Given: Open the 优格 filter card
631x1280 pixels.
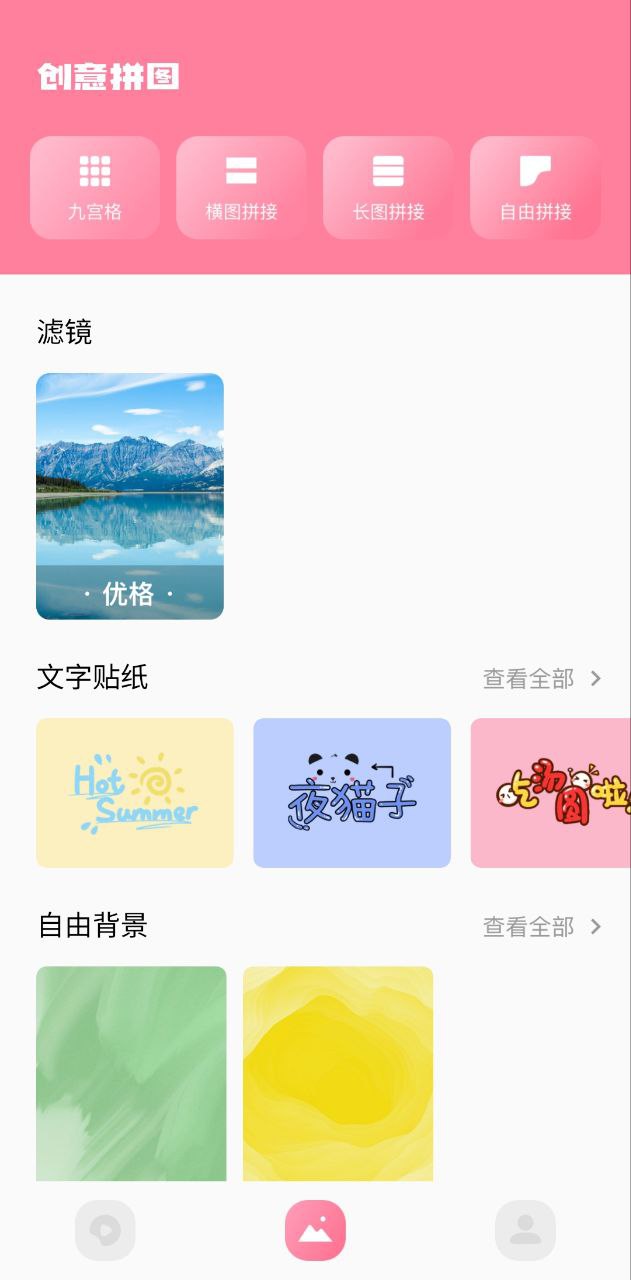Looking at the screenshot, I should [x=130, y=496].
